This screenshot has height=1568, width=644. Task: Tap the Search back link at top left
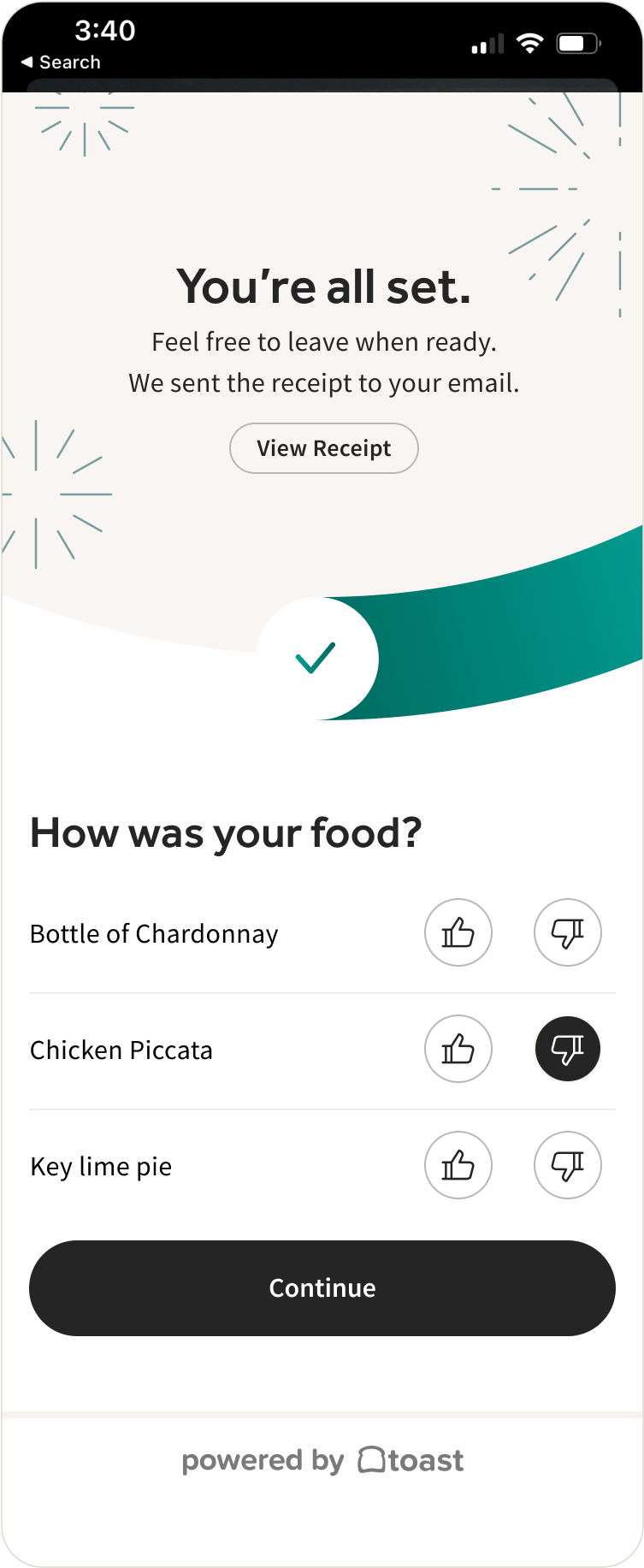62,62
